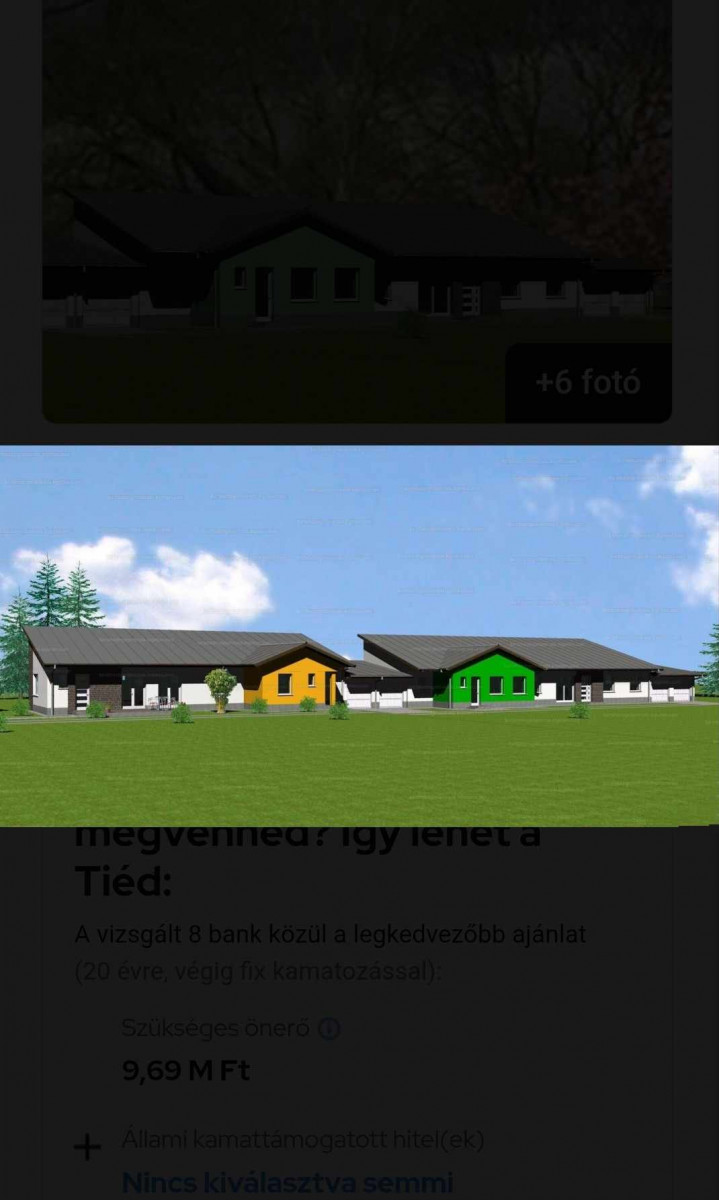The width and height of the screenshot is (719, 1200).
Task: Expand the Állami kamattámogatott hitel(ek) plus
Action: [x=88, y=1148]
